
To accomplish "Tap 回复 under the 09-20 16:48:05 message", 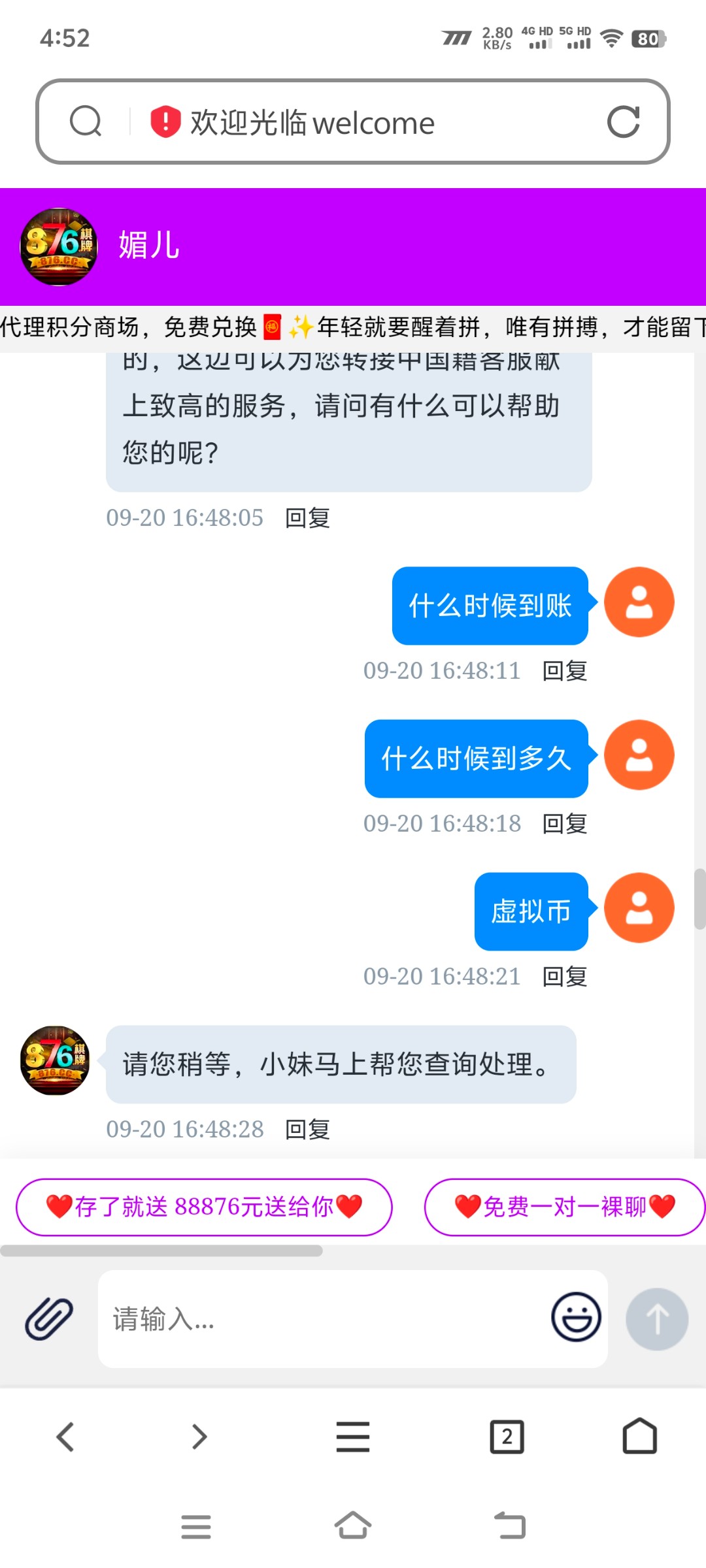I will [x=307, y=518].
